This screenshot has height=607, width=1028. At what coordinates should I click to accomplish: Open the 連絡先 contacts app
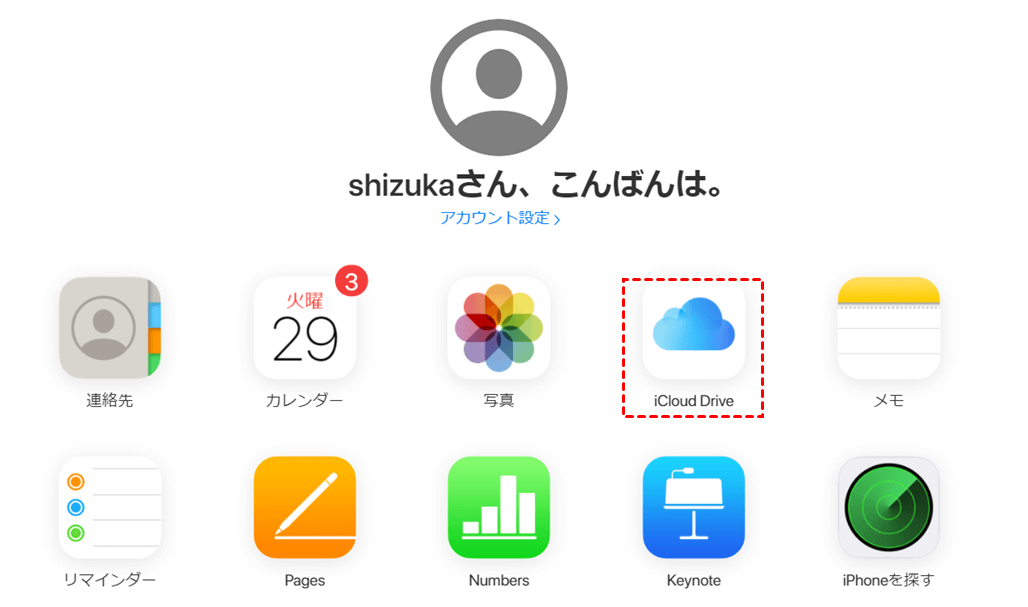(x=110, y=328)
